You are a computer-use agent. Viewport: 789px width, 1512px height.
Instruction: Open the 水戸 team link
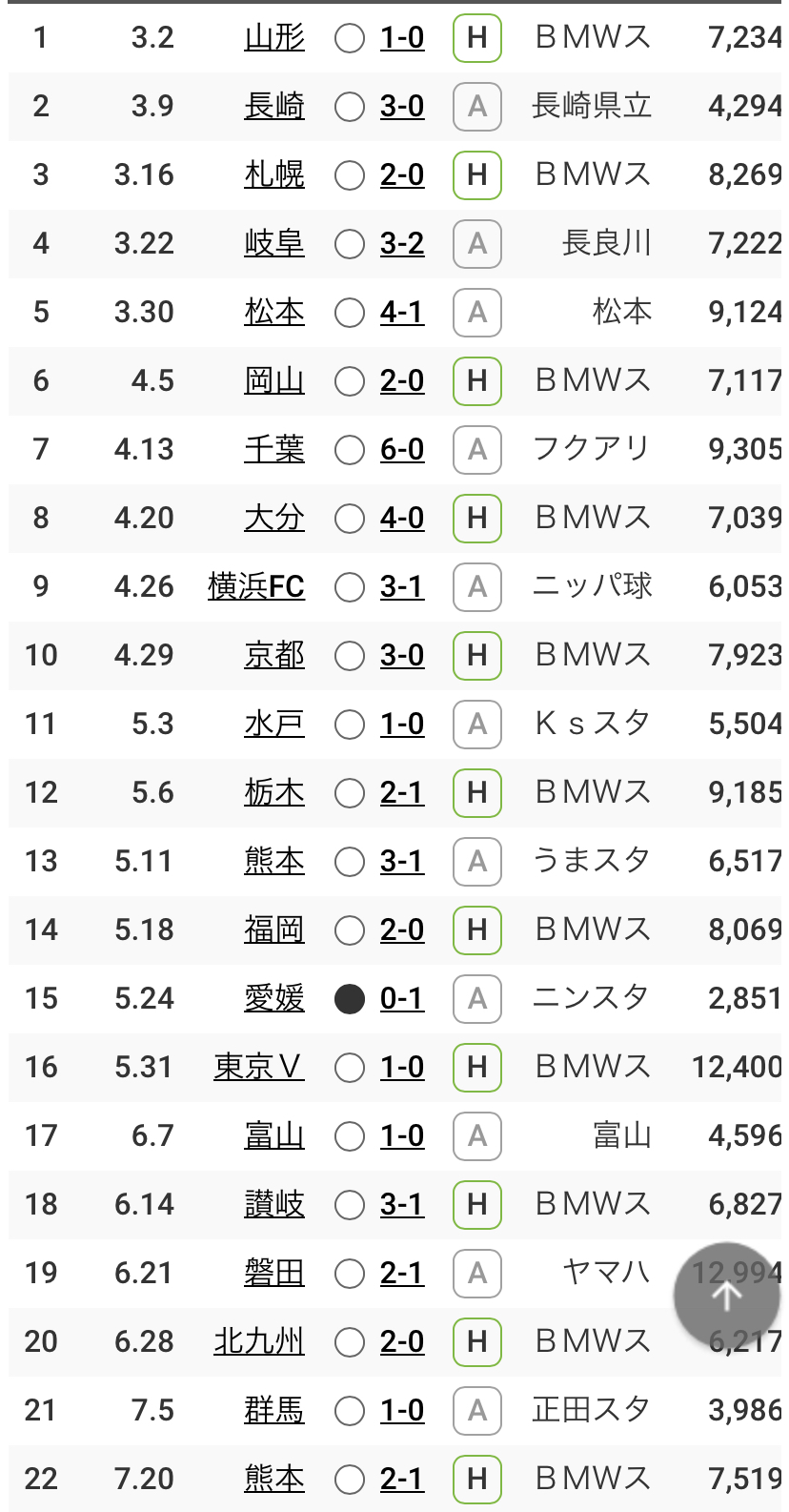point(274,724)
